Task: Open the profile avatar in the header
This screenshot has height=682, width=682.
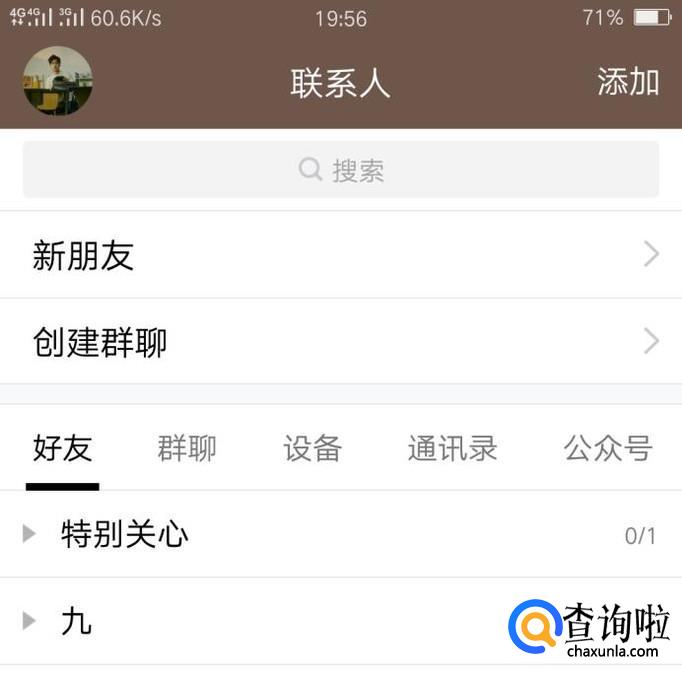Action: point(58,81)
